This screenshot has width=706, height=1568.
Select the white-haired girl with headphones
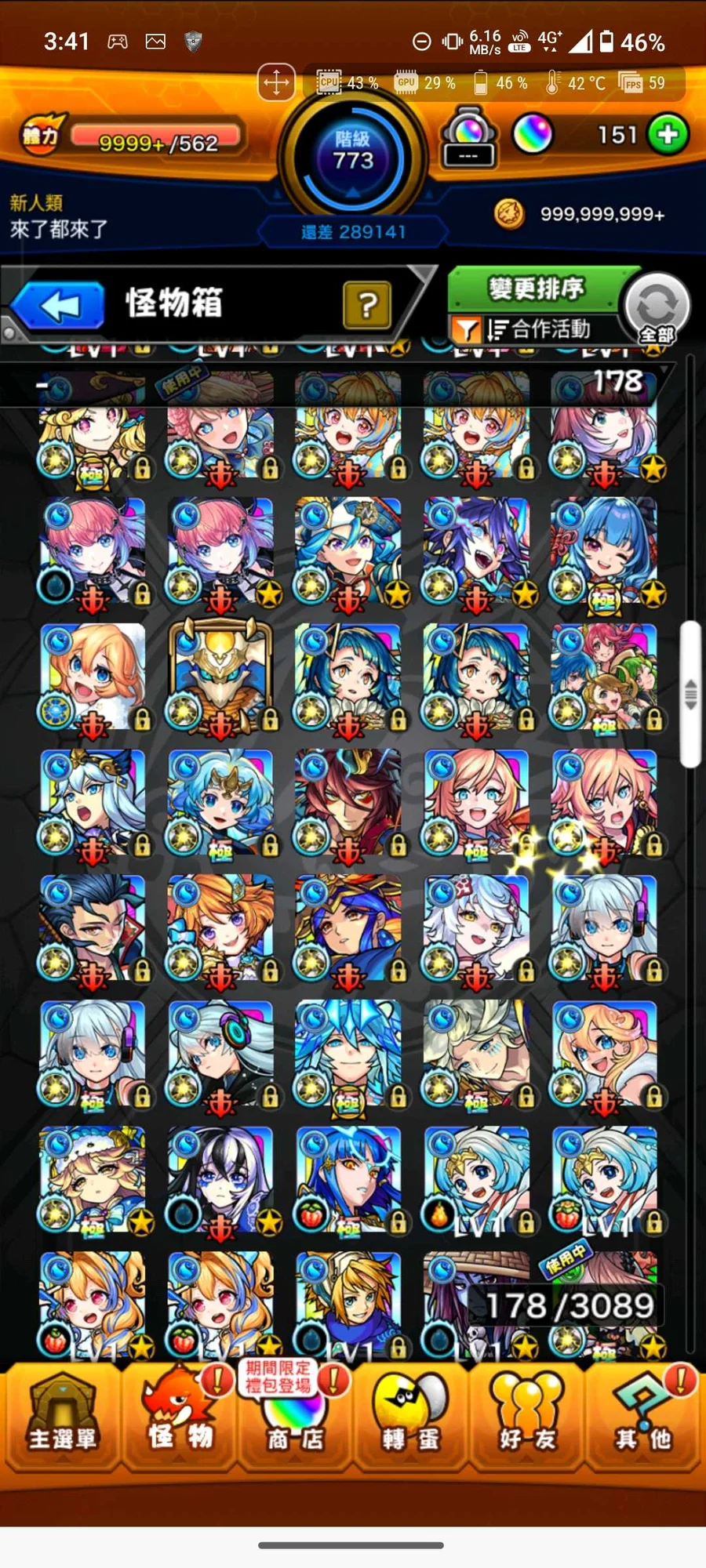(x=604, y=927)
